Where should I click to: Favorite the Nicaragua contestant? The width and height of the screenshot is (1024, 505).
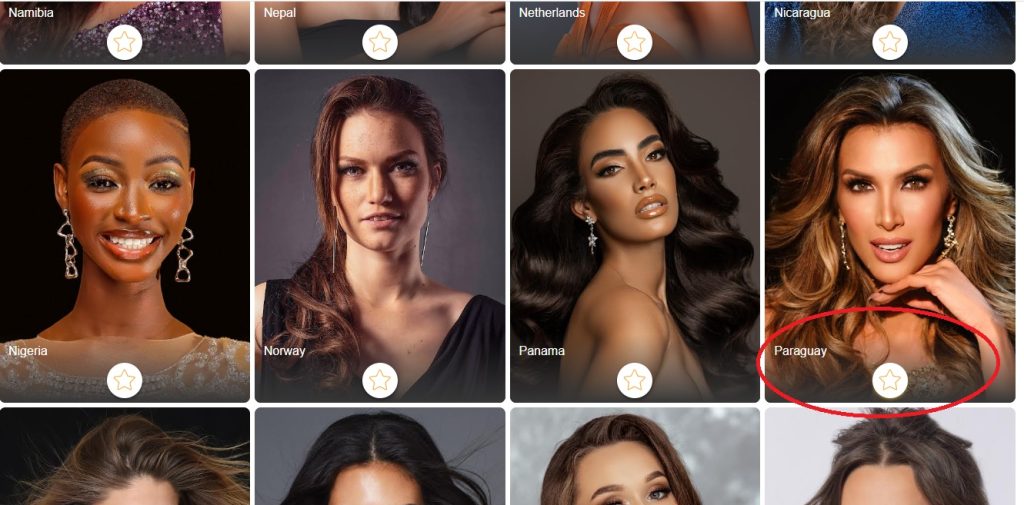(889, 42)
